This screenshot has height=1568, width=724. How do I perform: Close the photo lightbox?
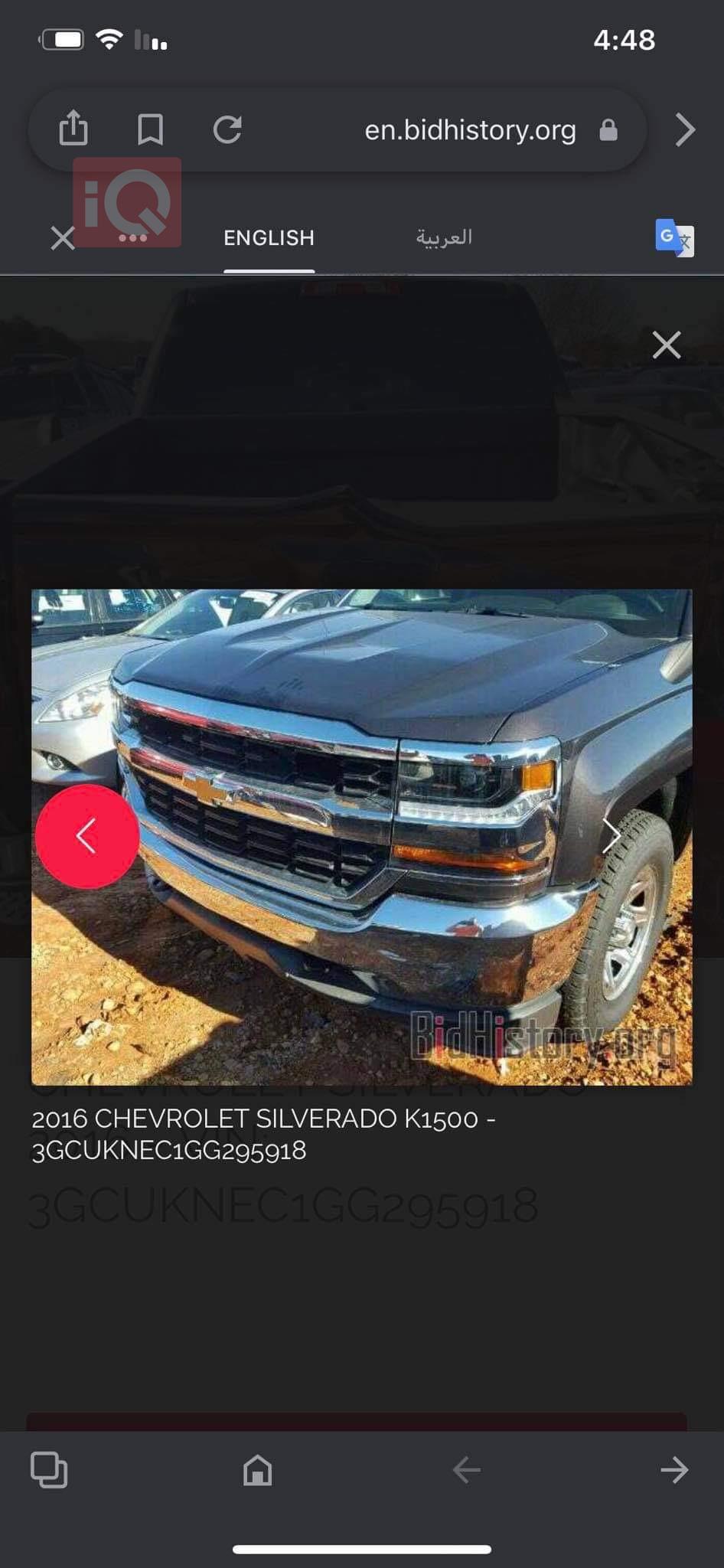[x=667, y=345]
